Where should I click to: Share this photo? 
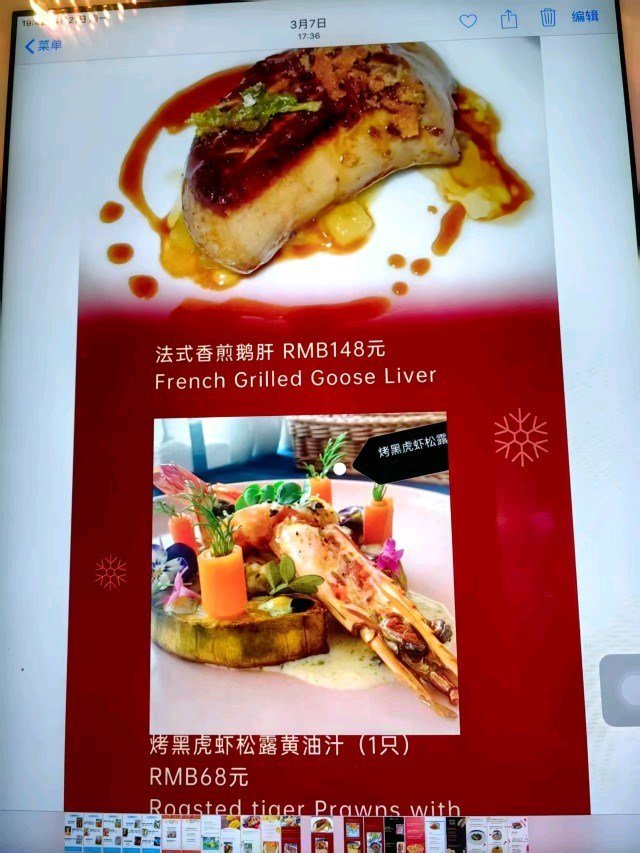(x=509, y=19)
